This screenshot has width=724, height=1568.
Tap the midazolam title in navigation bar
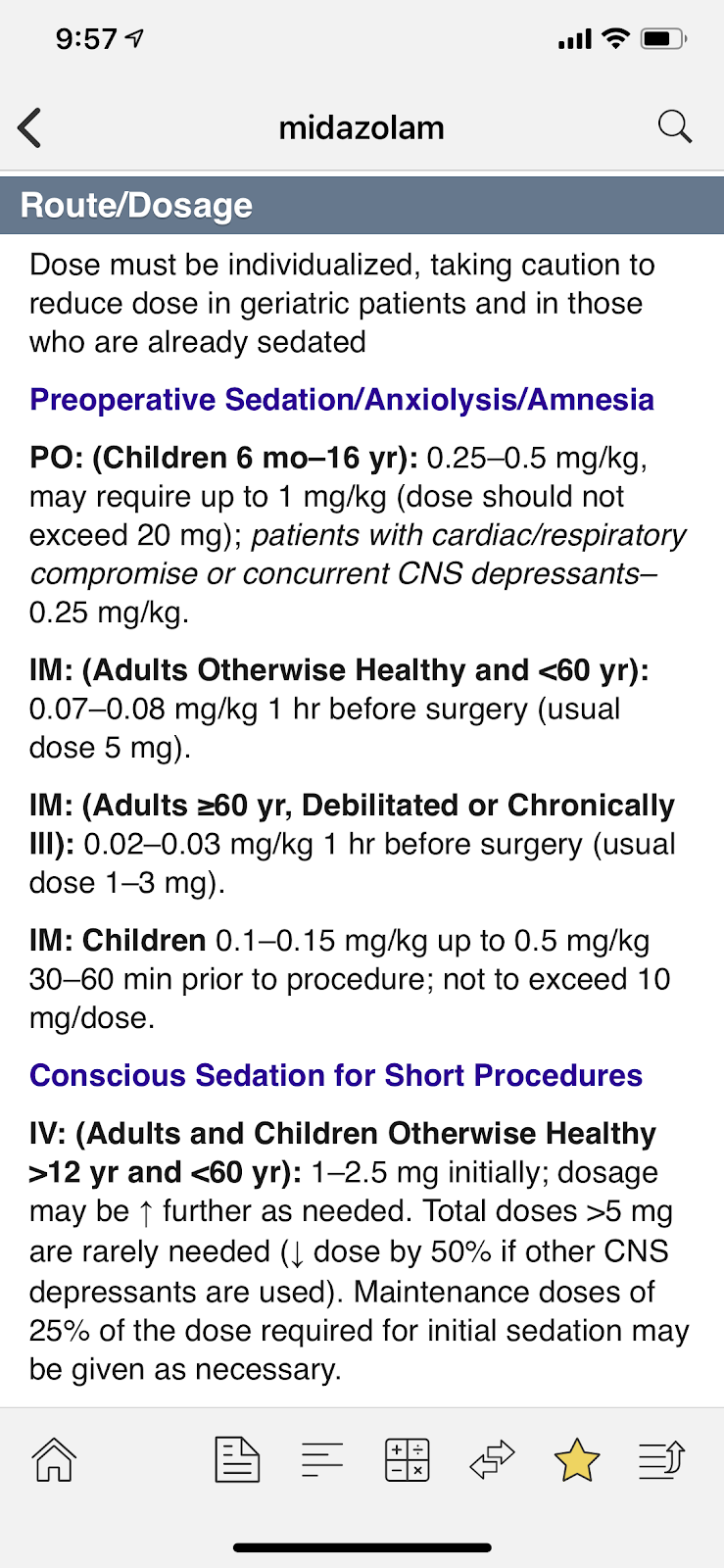[x=362, y=127]
